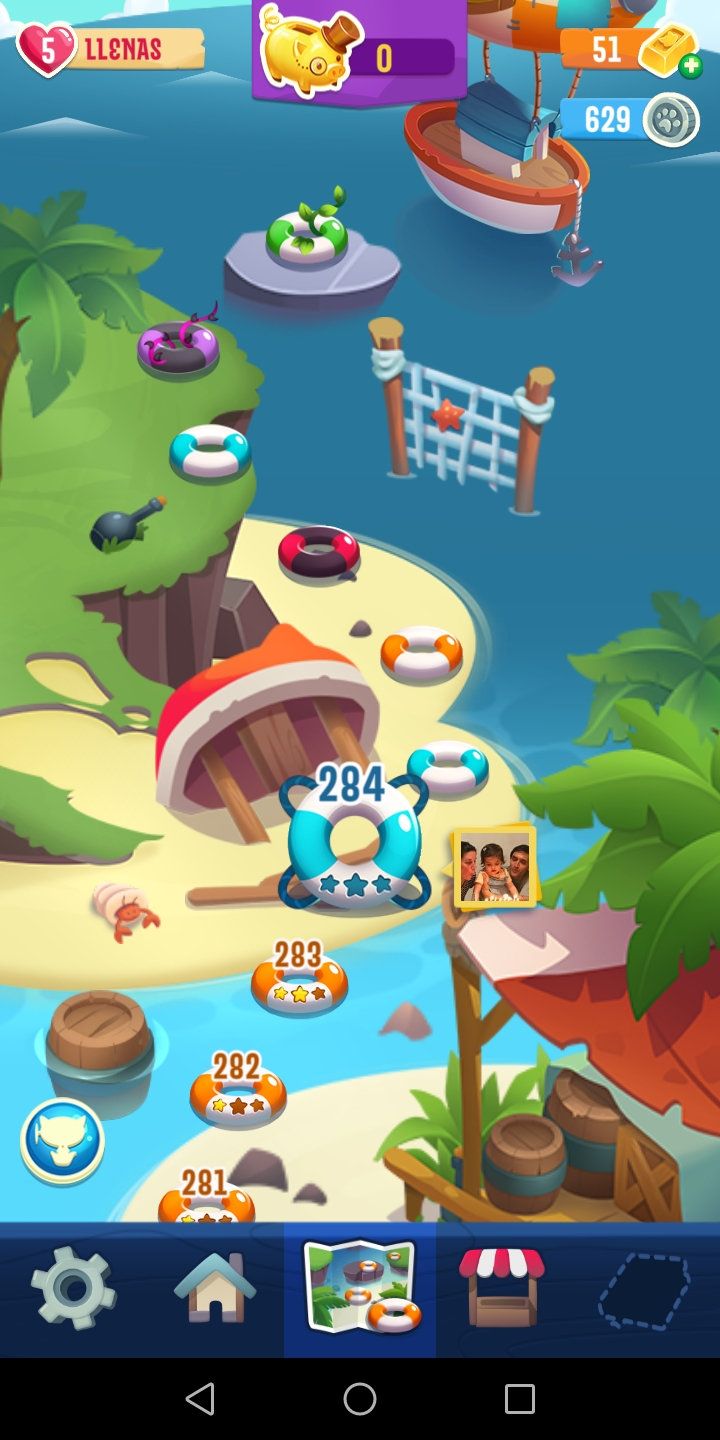Open the shop stall tab
The height and width of the screenshot is (1440, 720).
click(x=502, y=1288)
